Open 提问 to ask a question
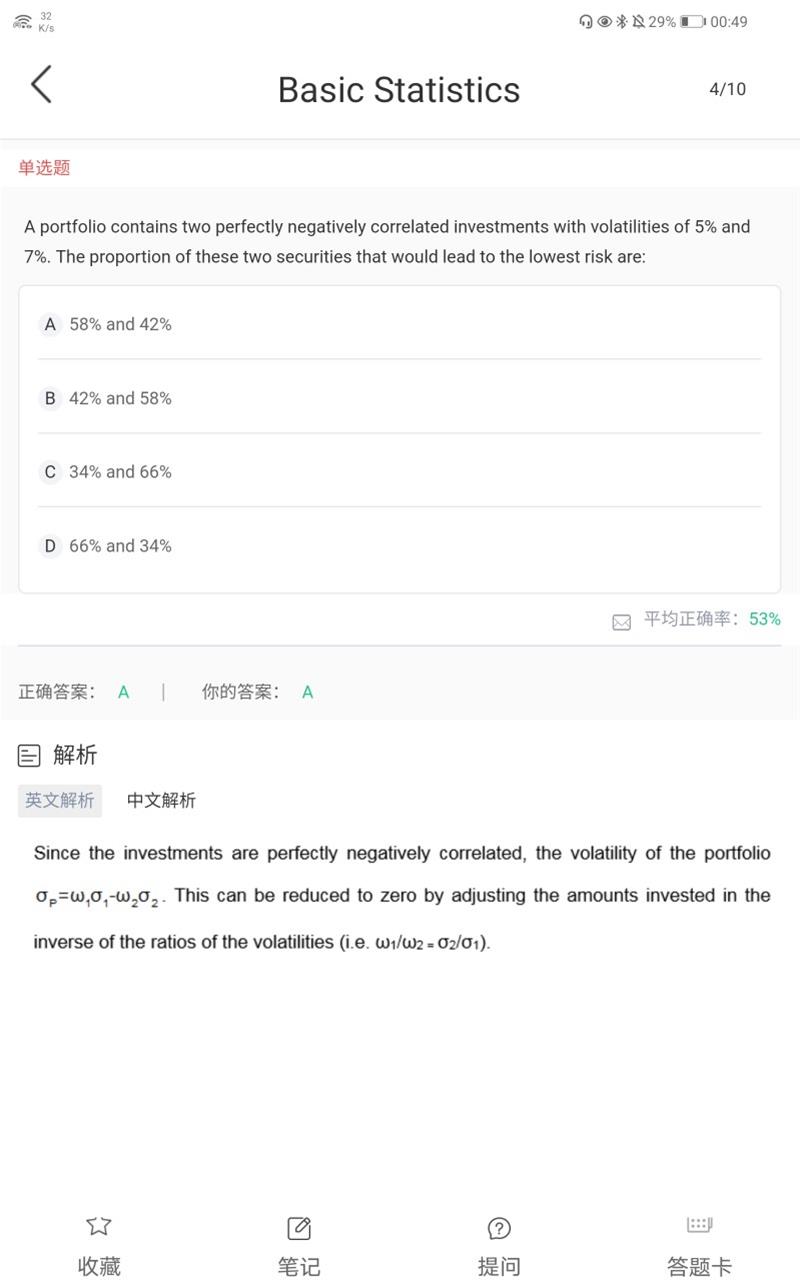The height and width of the screenshot is (1280, 800). [499, 1246]
